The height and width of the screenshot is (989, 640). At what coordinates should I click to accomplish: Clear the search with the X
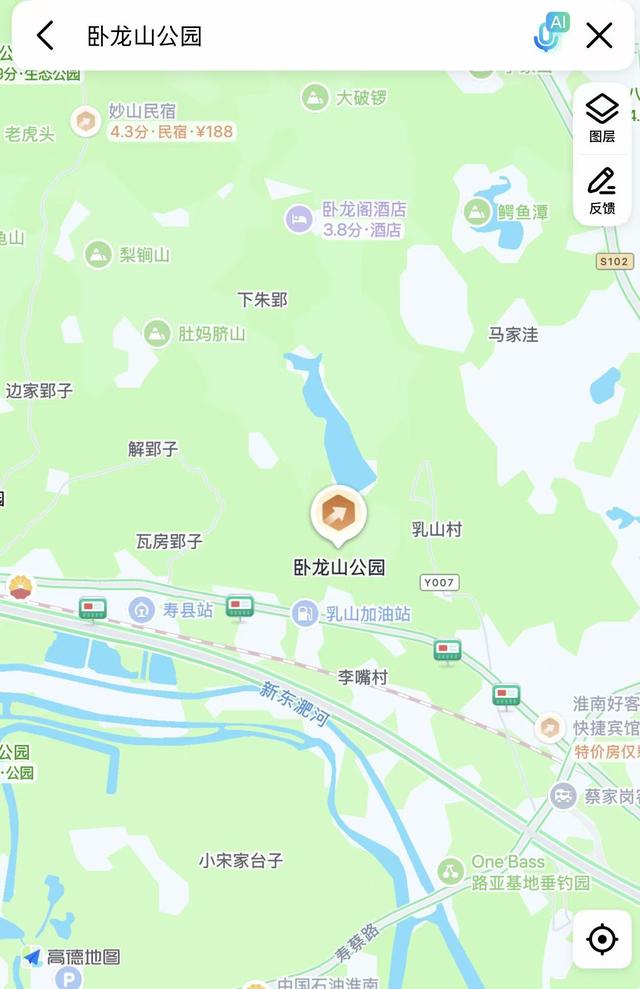pos(599,36)
